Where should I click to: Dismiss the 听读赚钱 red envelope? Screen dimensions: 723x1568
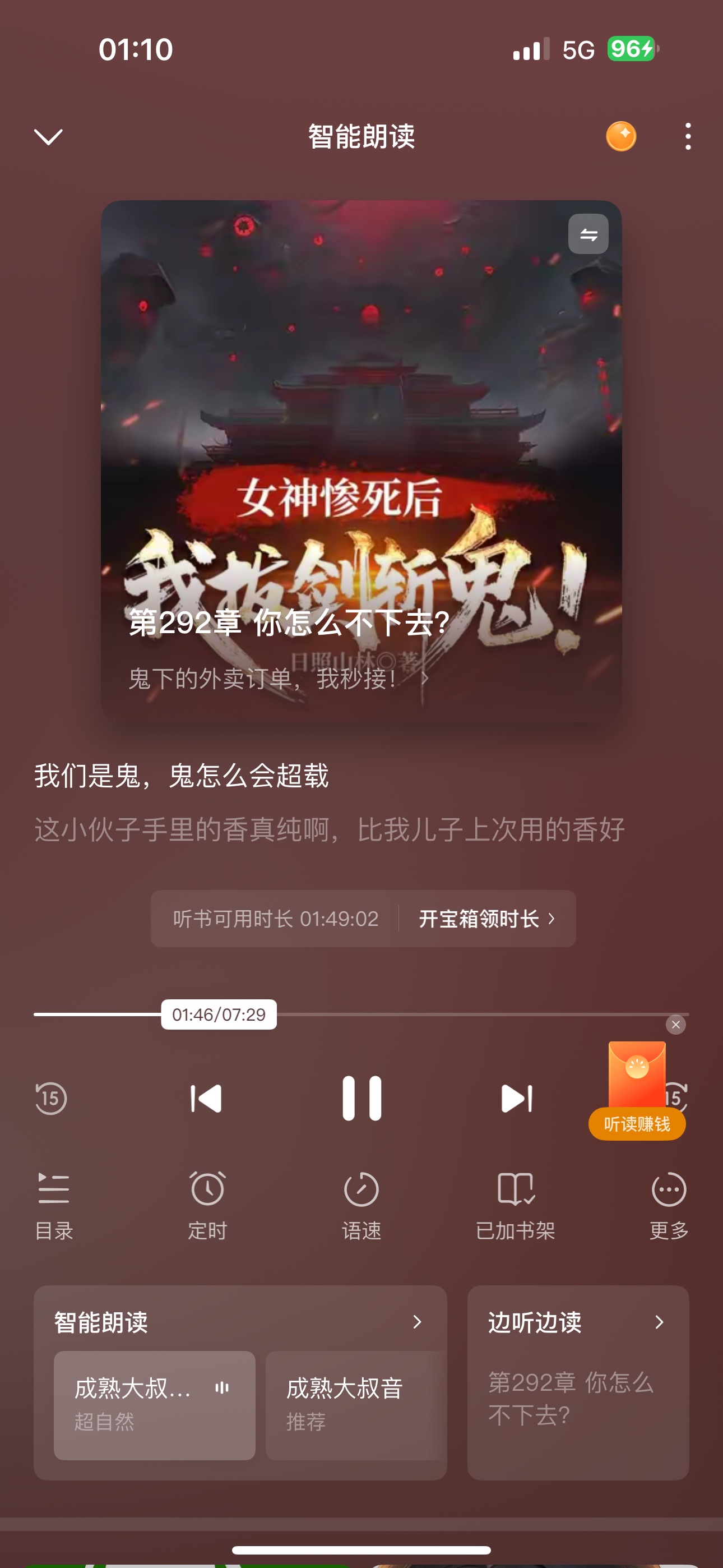[x=675, y=1025]
